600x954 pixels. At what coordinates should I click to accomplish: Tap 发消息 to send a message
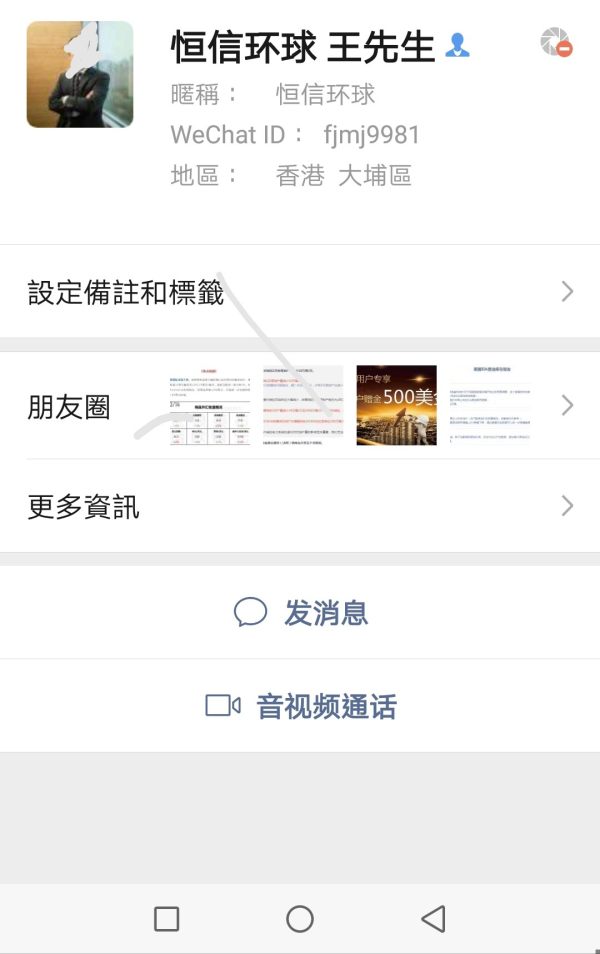pyautogui.click(x=300, y=612)
